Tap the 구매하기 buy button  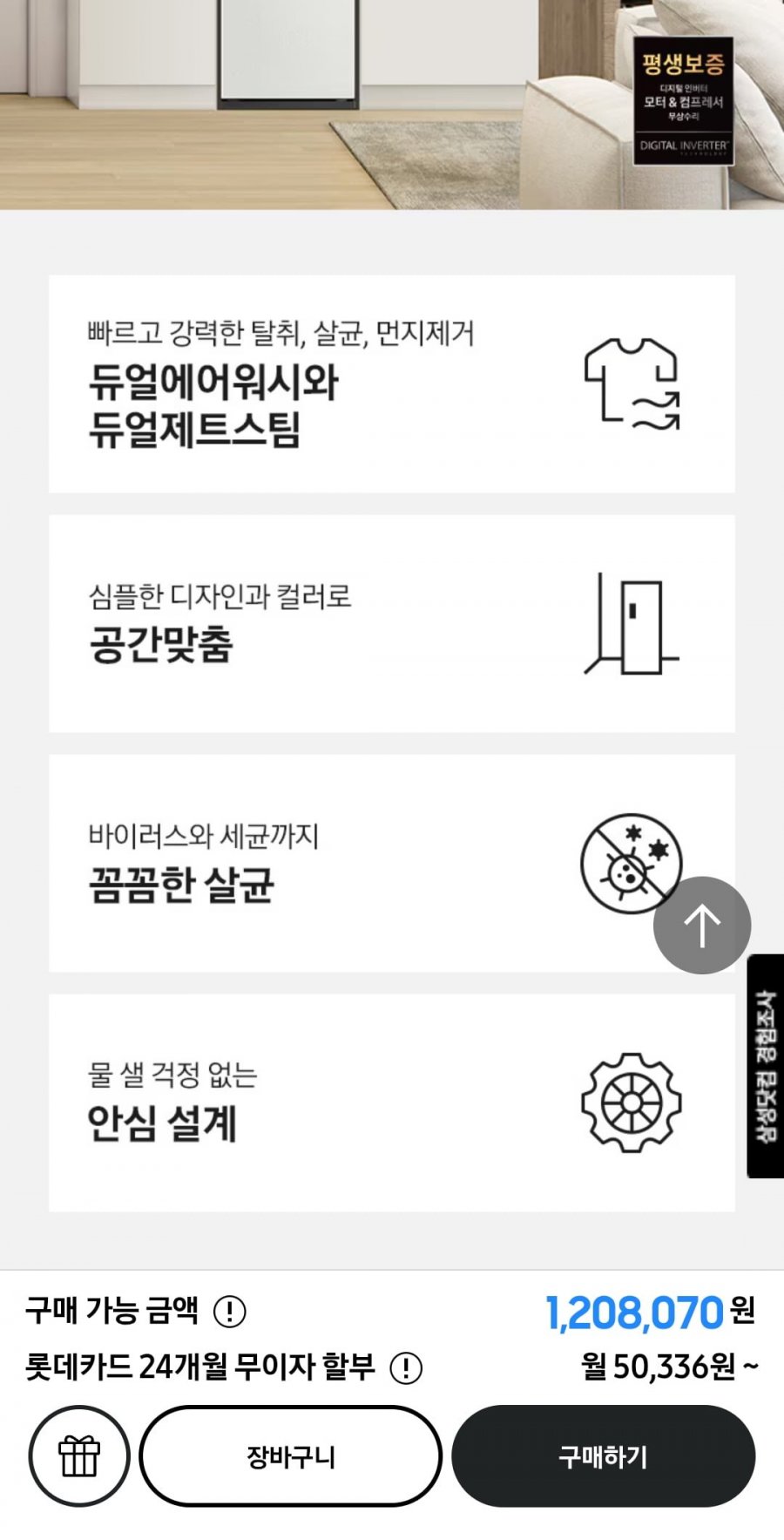click(x=603, y=1456)
